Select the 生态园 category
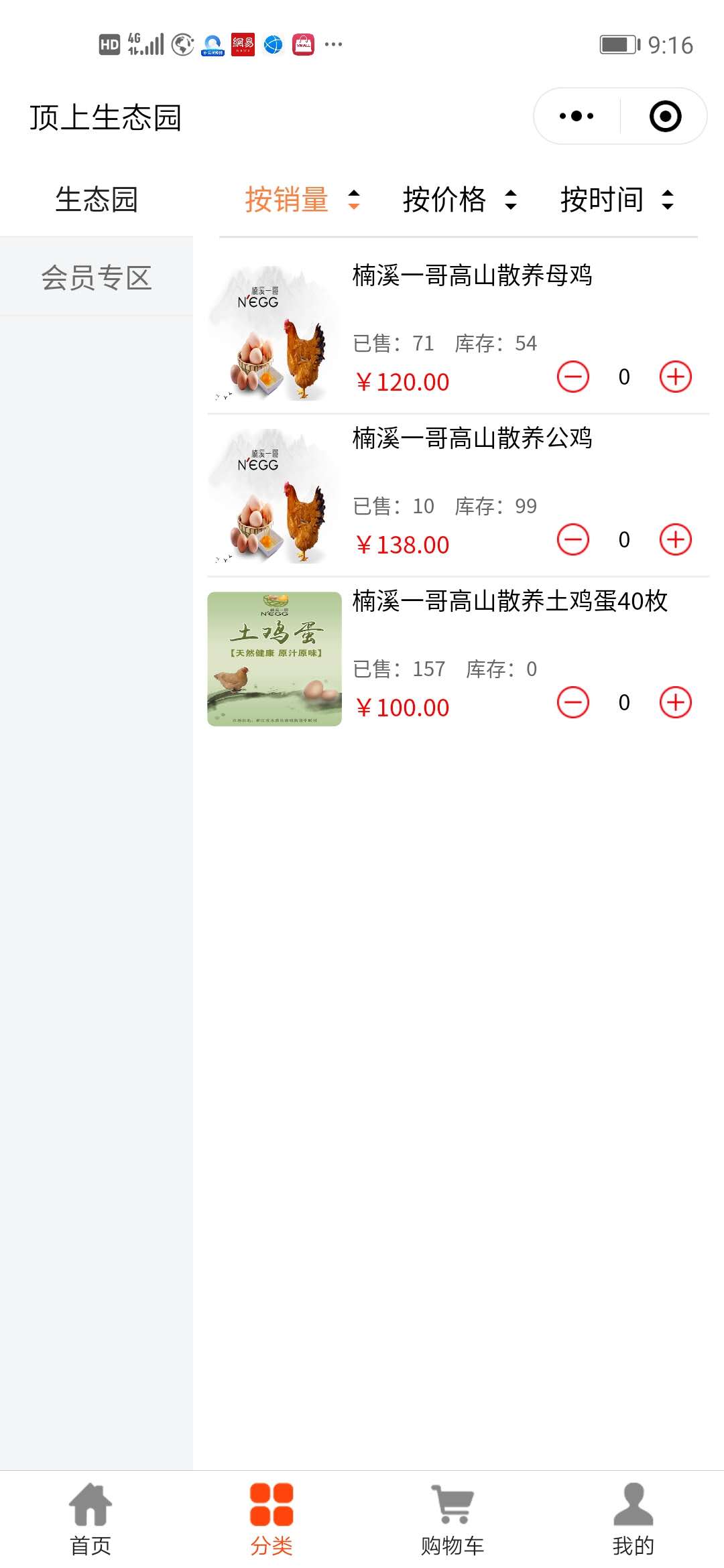 97,200
